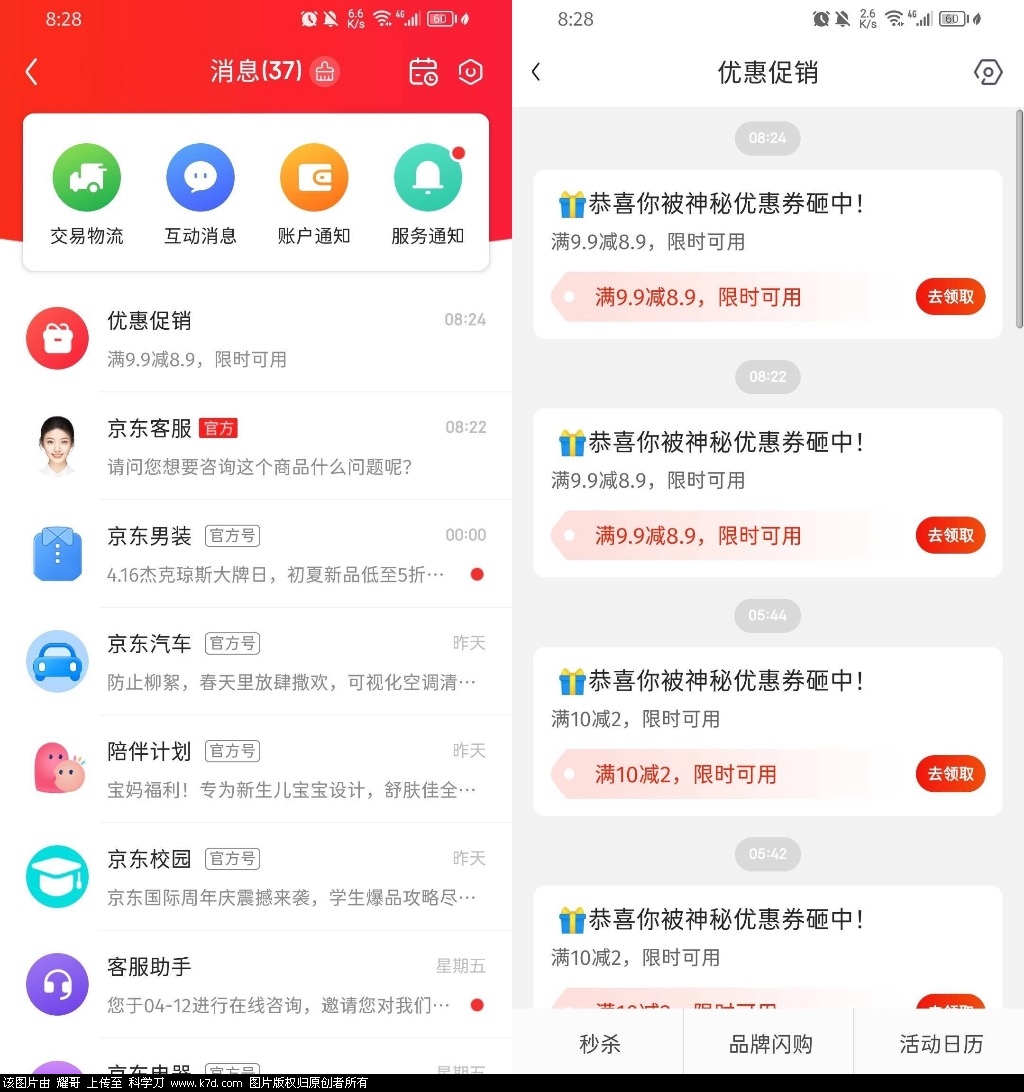The width and height of the screenshot is (1024, 1092).
Task: Open 秒杀 from the bottom bar
Action: [599, 1044]
